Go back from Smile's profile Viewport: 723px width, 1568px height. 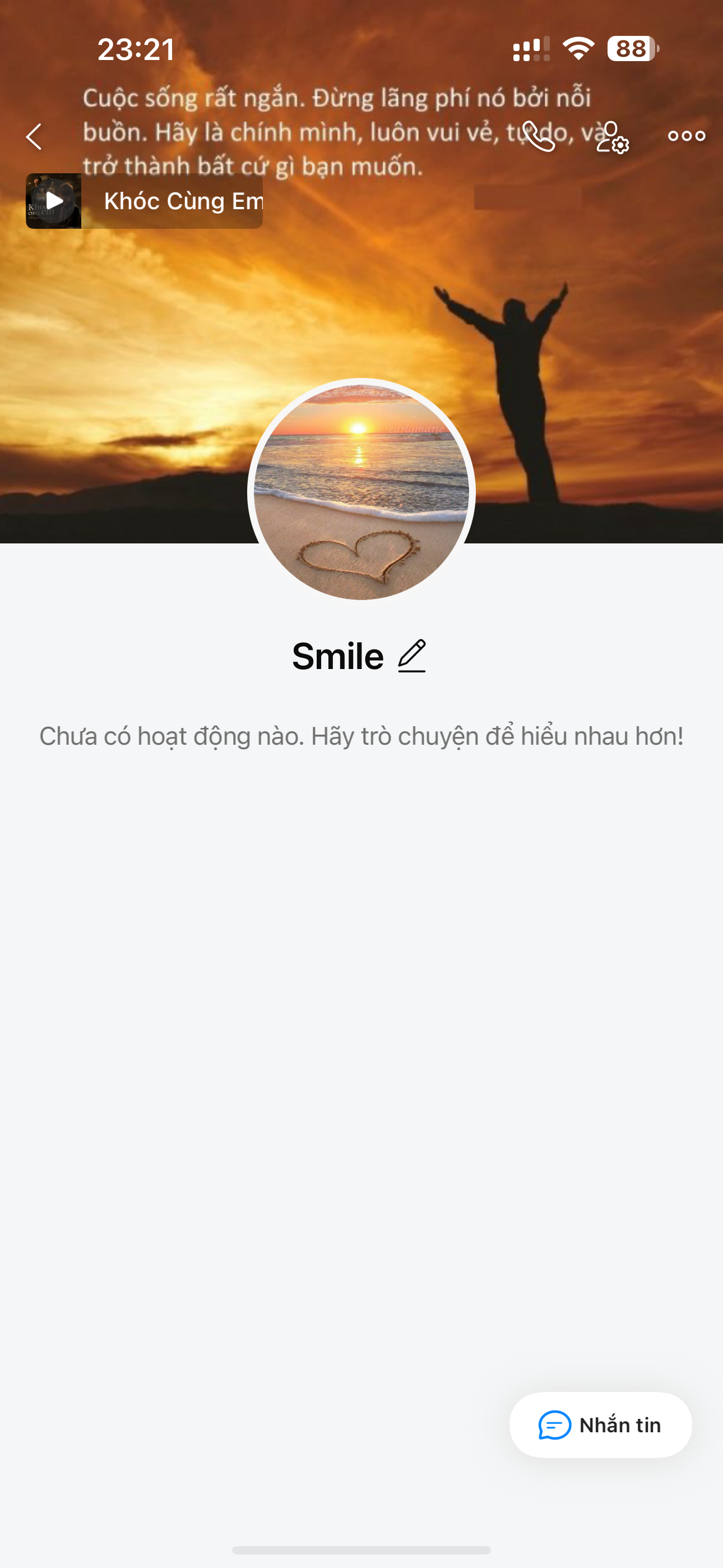pos(35,136)
